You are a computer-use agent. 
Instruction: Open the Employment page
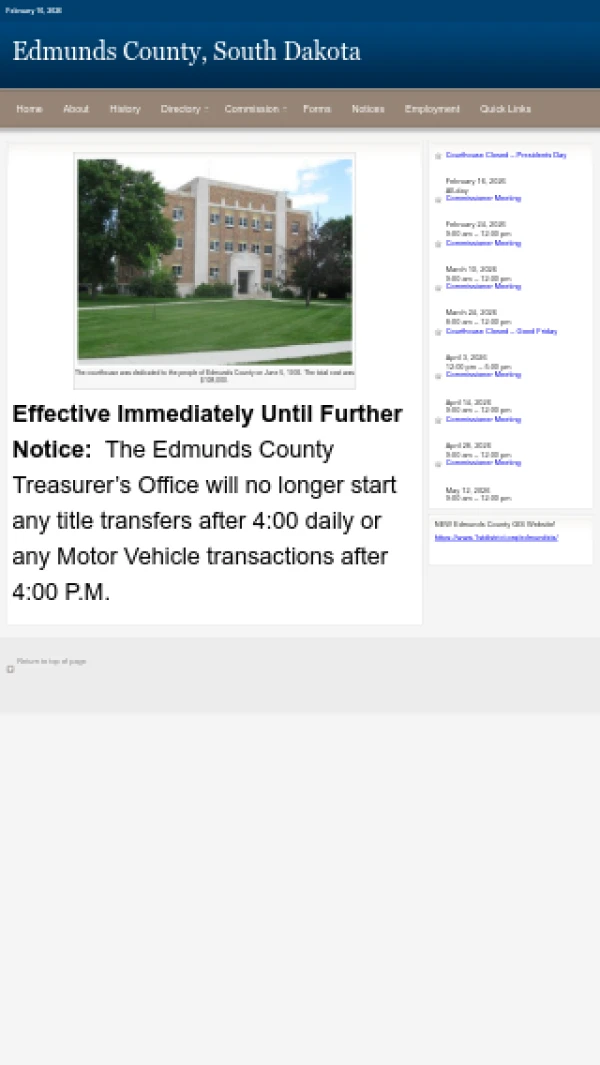(x=432, y=109)
